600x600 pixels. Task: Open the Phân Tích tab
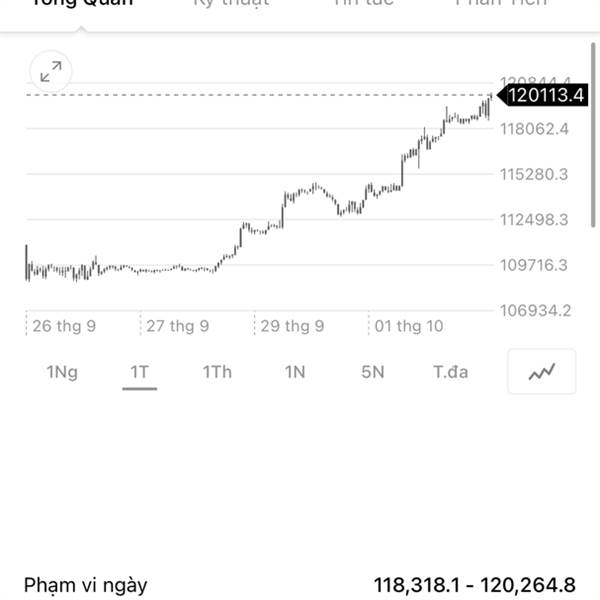[x=501, y=4]
